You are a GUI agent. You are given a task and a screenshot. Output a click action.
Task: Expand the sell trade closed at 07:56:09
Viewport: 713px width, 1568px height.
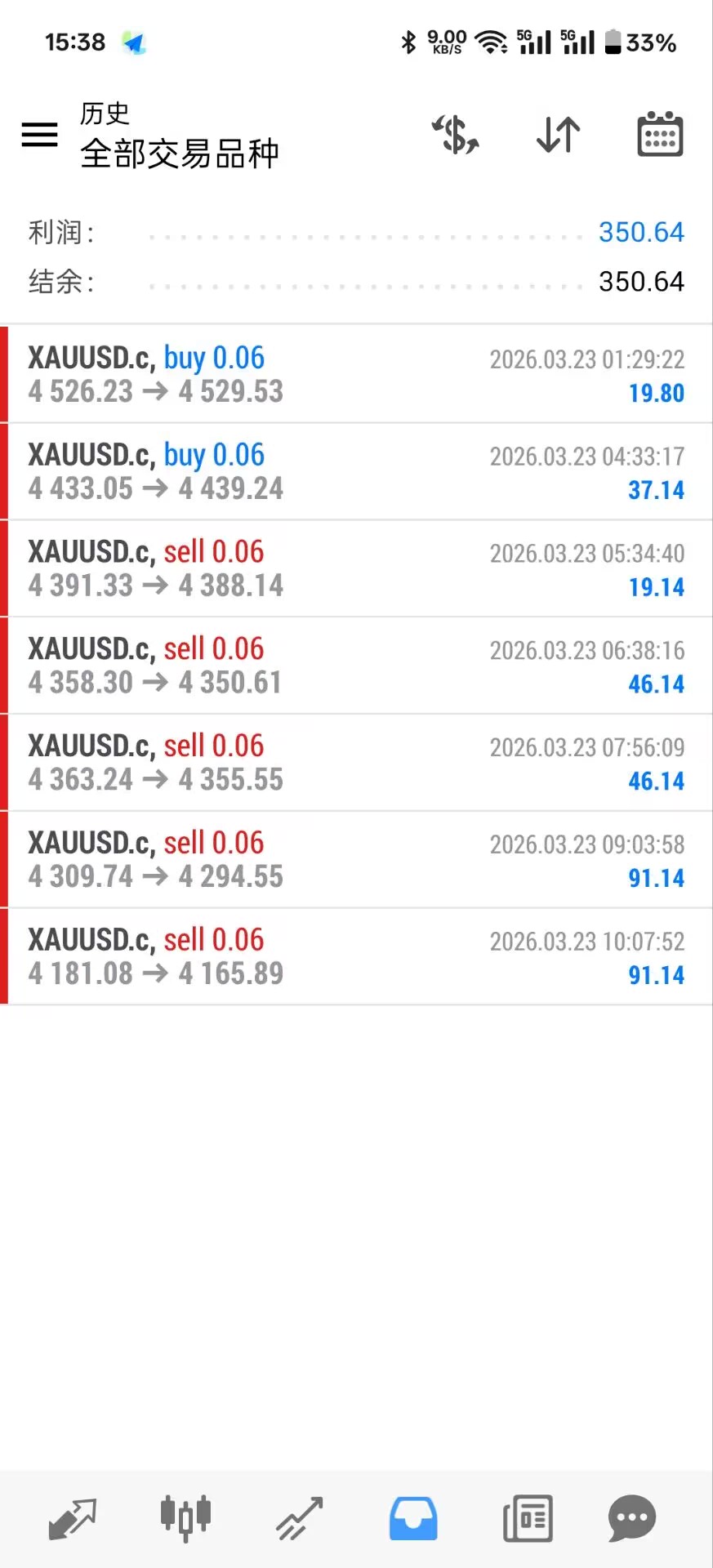(356, 763)
